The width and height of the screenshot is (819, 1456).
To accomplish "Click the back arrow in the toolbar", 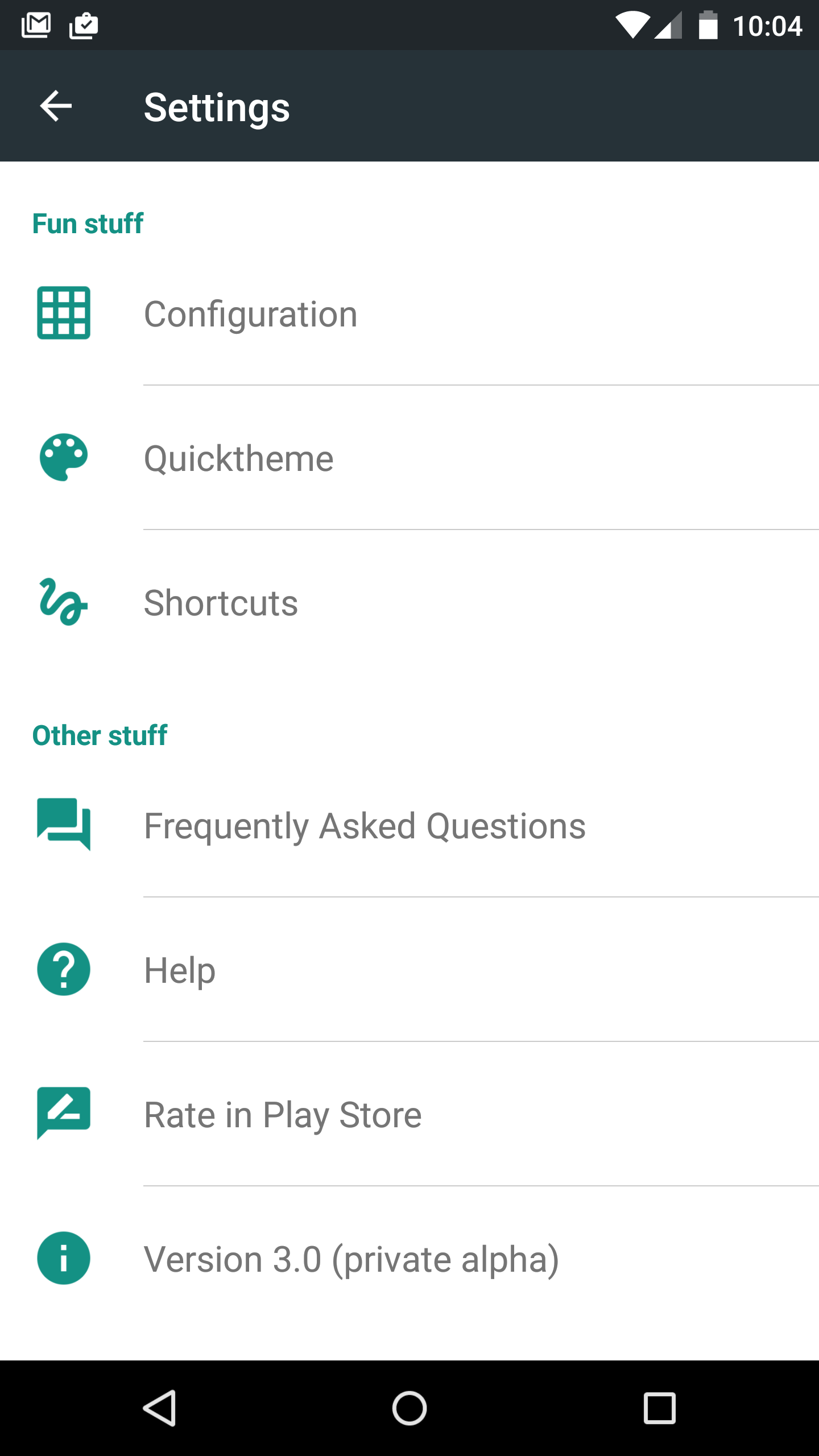I will tap(55, 106).
